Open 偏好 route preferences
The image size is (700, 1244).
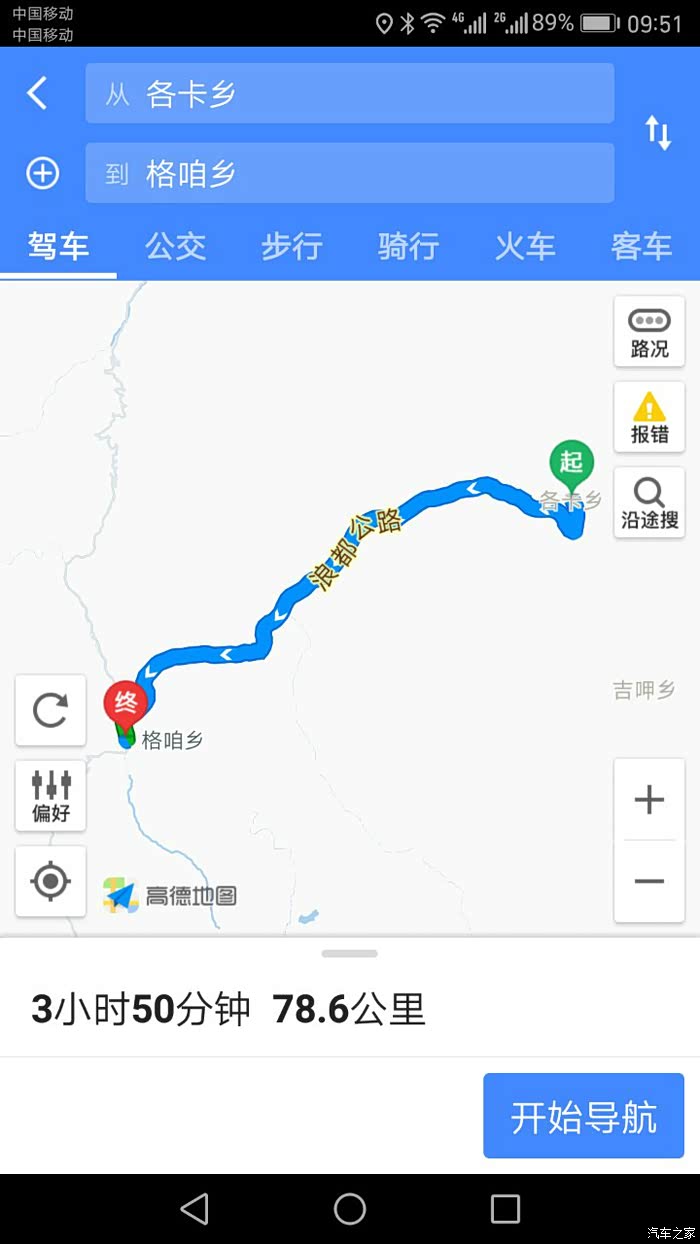coord(50,796)
